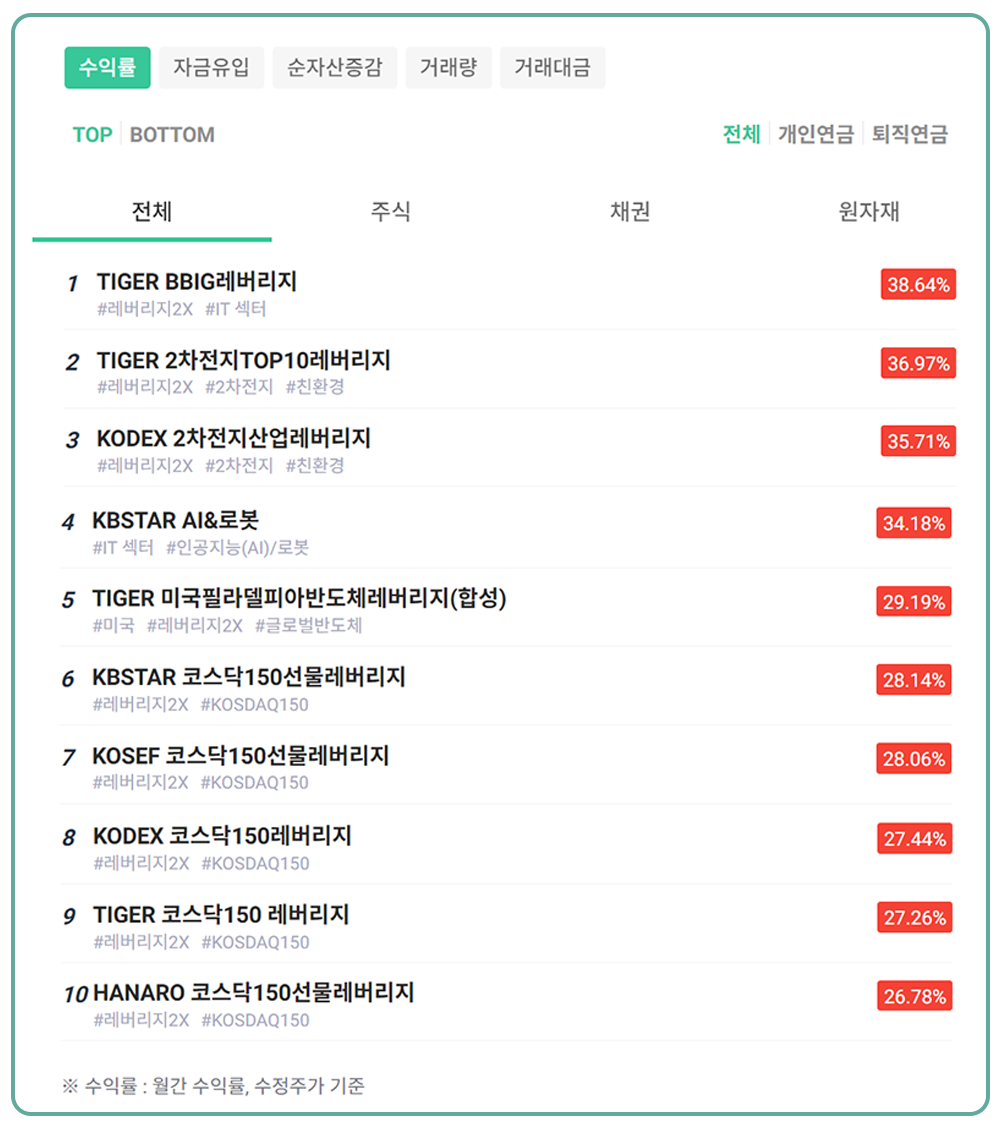View KODEX 2차전지산업레버리지 details
Image resolution: width=1000 pixels, height=1131 pixels.
point(234,439)
